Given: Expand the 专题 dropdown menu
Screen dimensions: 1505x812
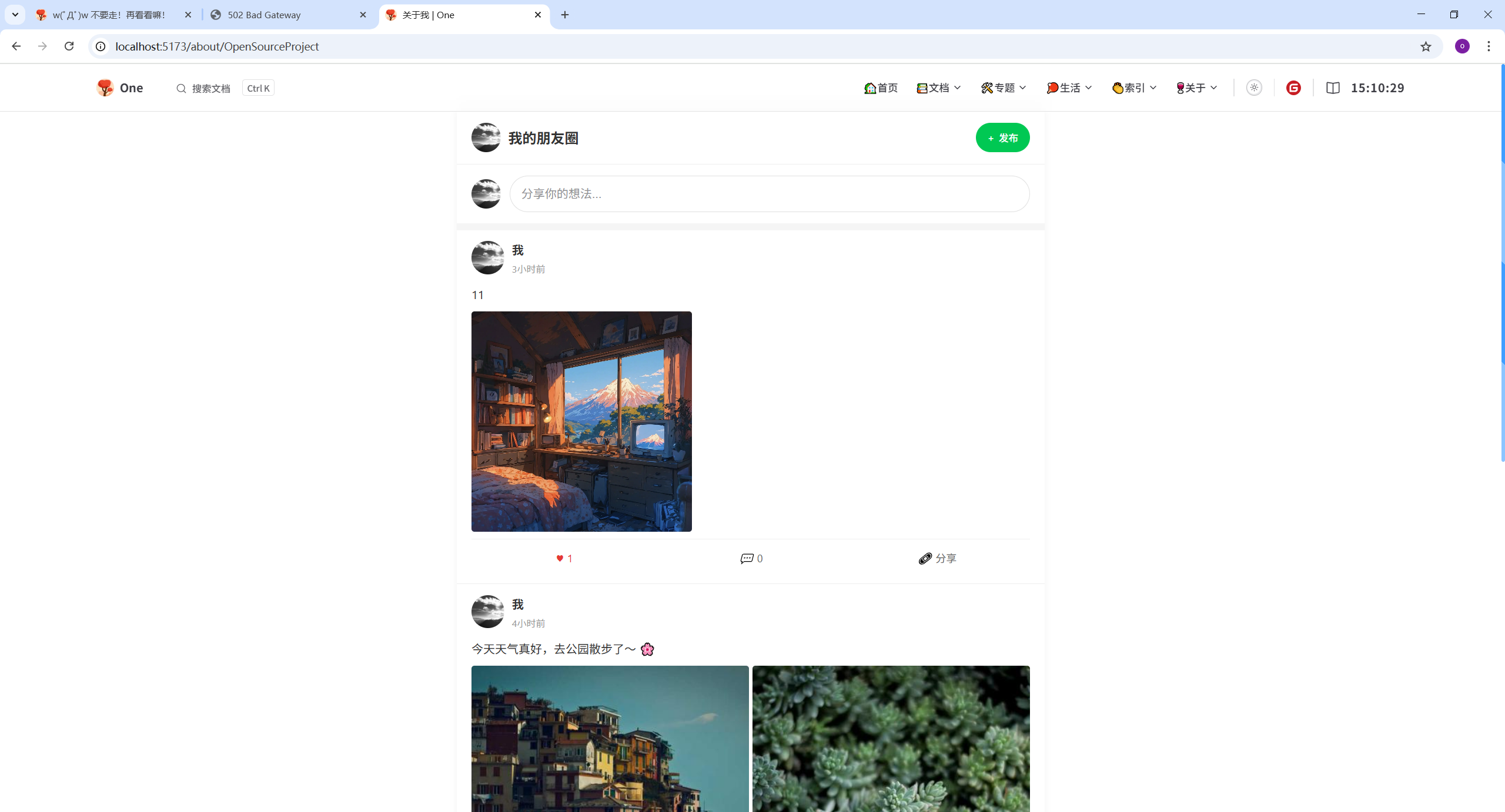Looking at the screenshot, I should coord(1003,88).
